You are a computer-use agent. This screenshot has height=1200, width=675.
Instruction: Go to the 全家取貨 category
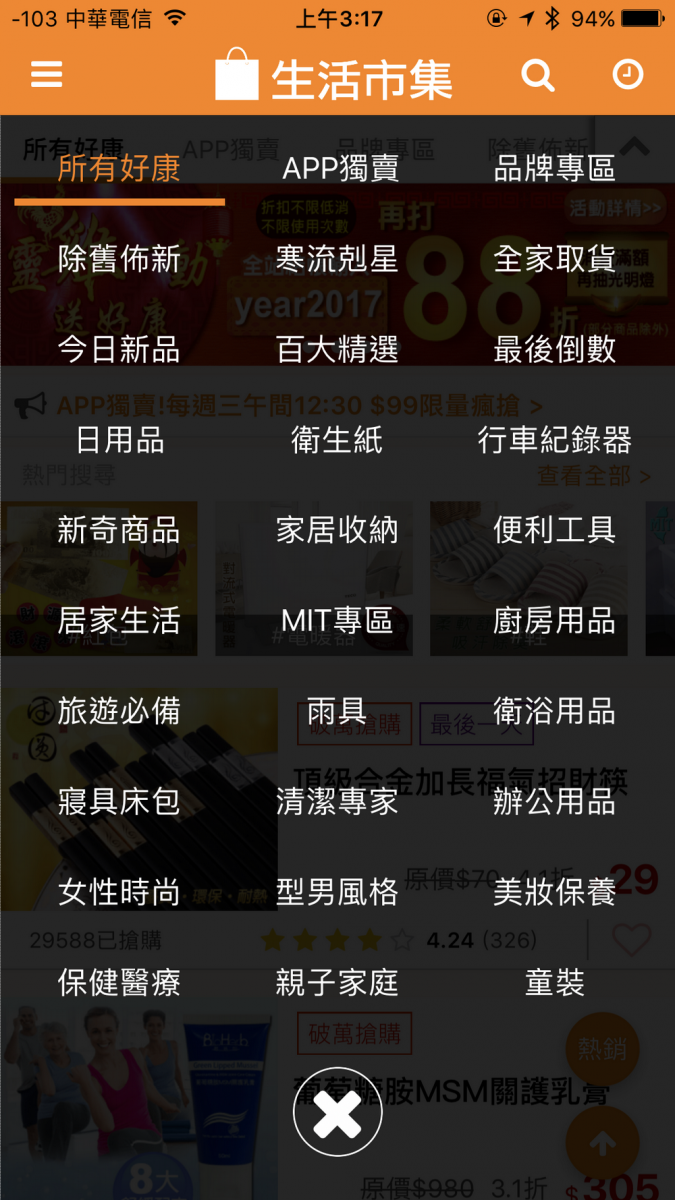click(554, 259)
